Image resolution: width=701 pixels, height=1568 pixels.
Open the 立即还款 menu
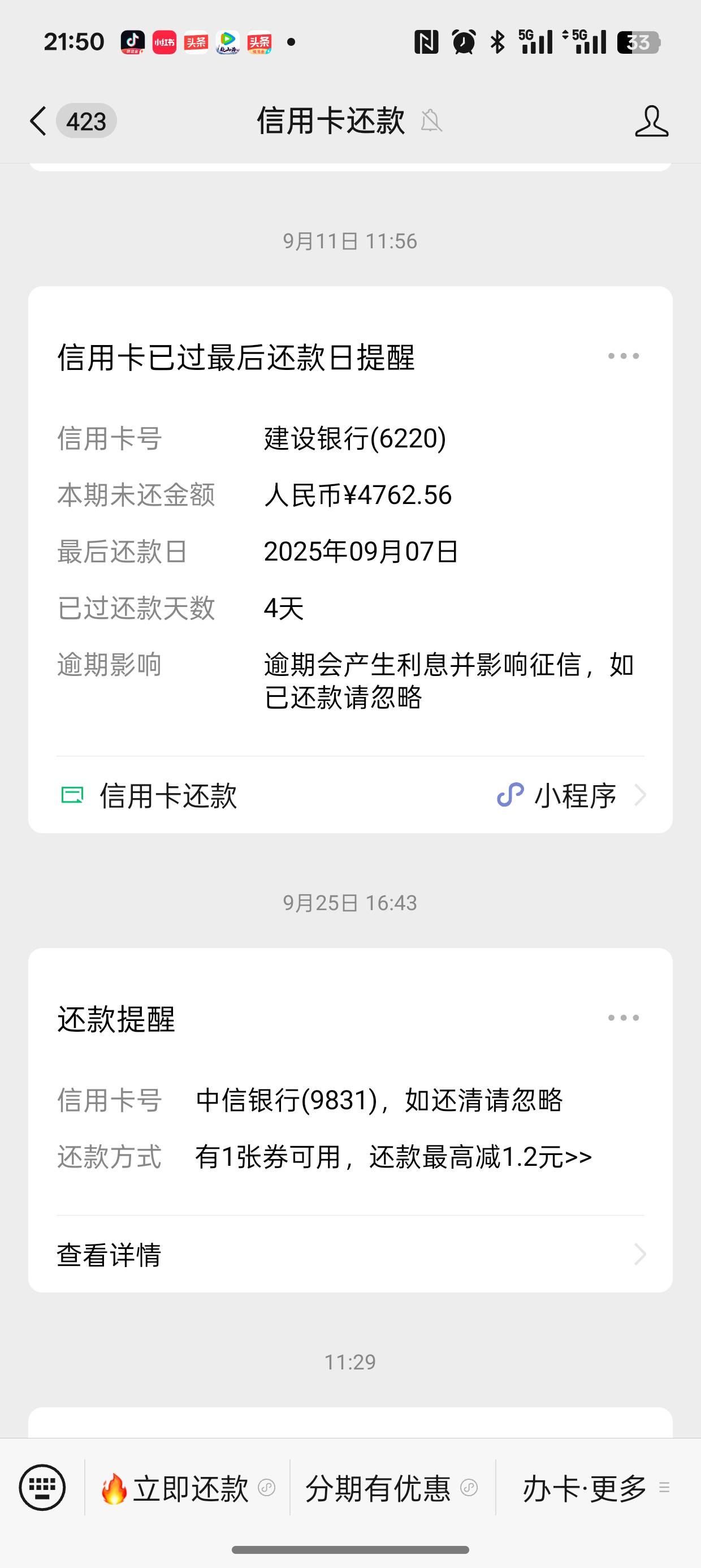pos(188,1488)
